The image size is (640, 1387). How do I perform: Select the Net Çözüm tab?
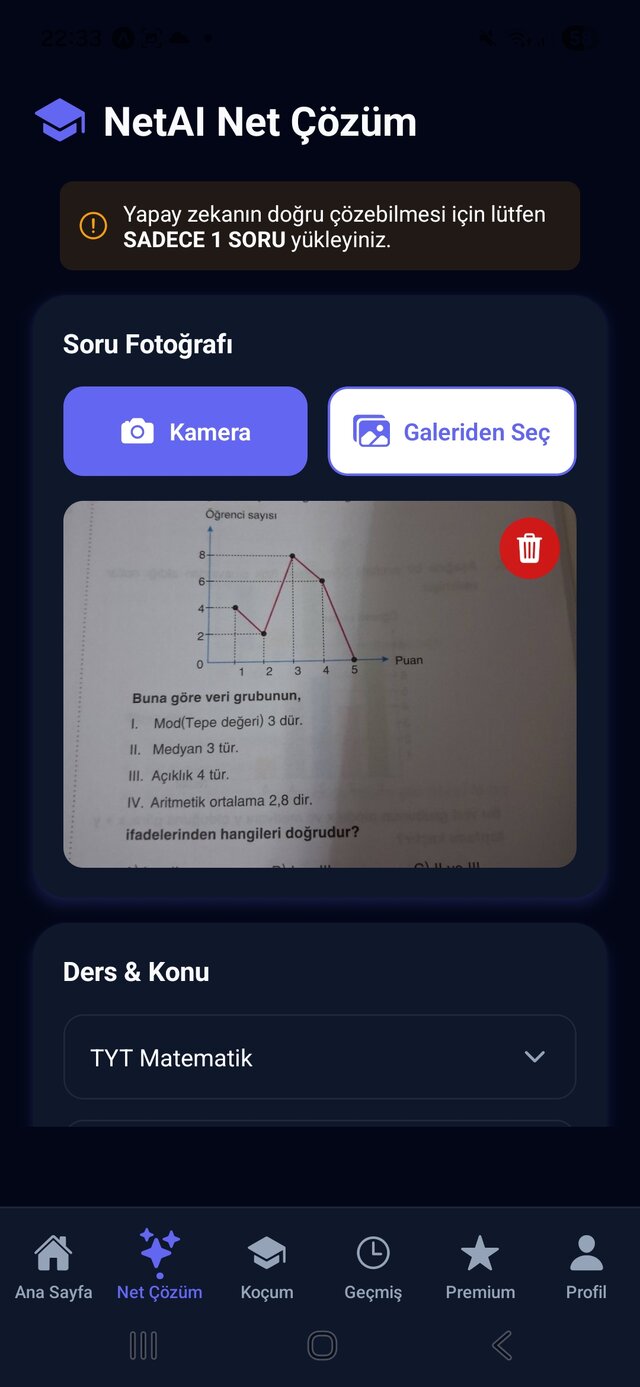[159, 1267]
